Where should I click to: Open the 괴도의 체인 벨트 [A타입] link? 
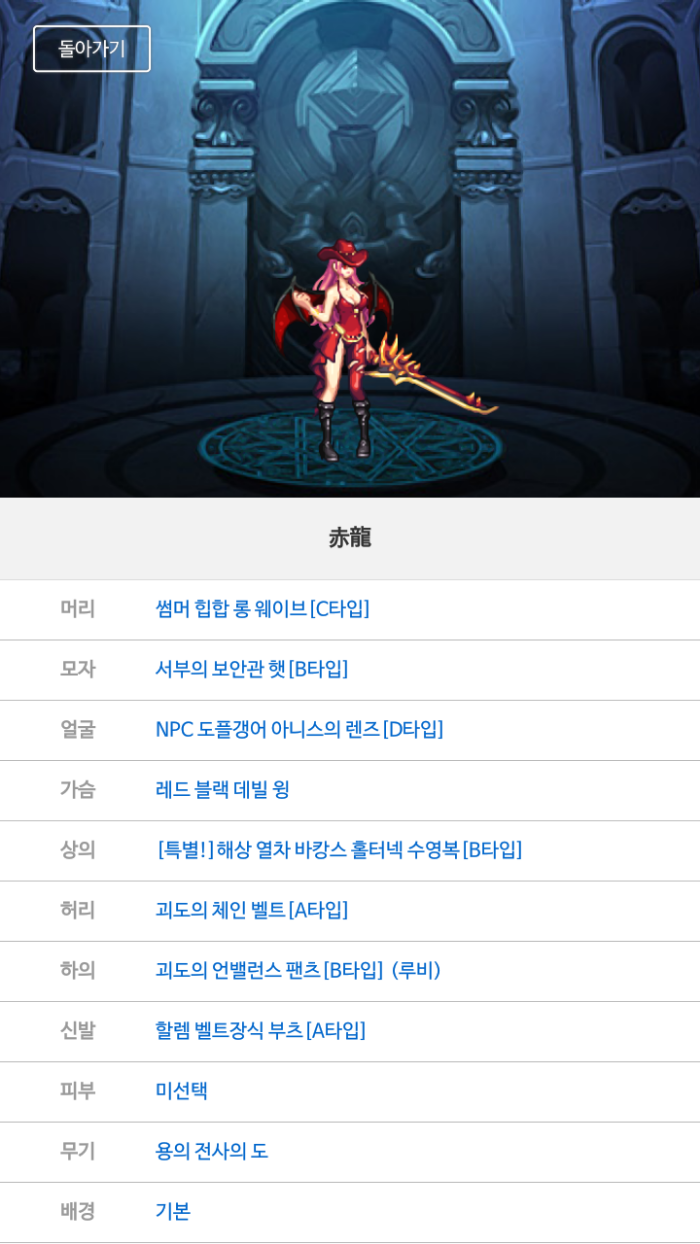click(251, 910)
